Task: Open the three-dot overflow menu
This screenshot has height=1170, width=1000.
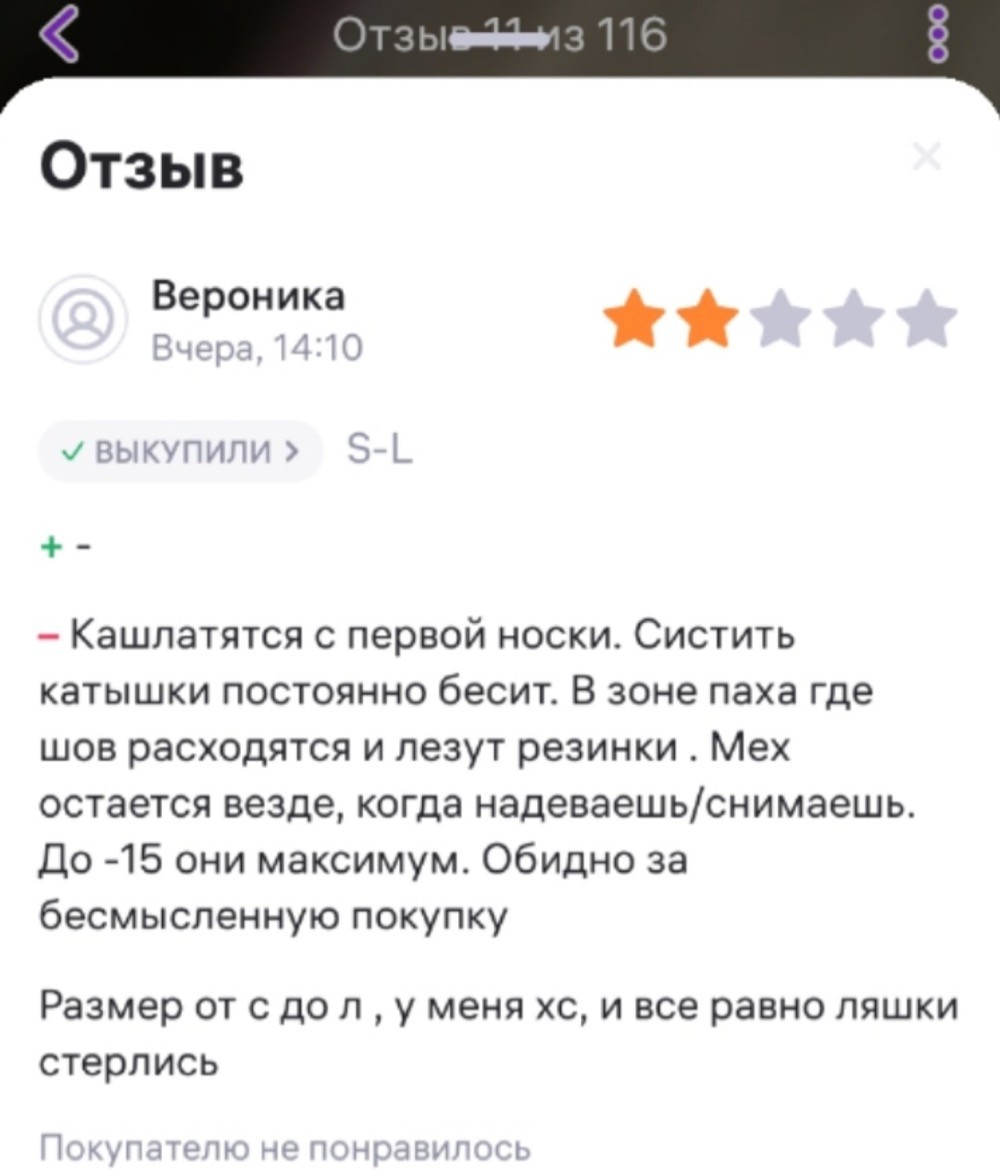Action: 938,34
